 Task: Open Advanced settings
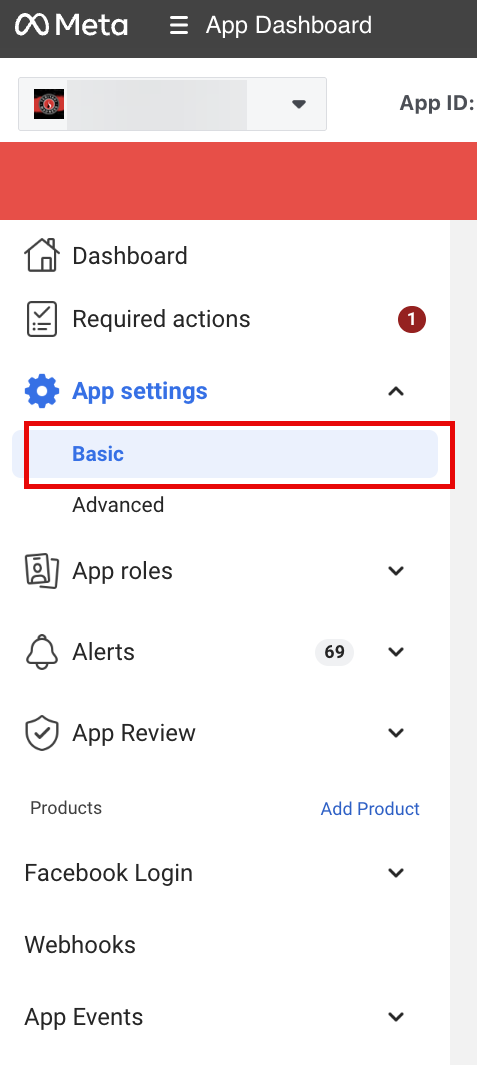tap(118, 505)
